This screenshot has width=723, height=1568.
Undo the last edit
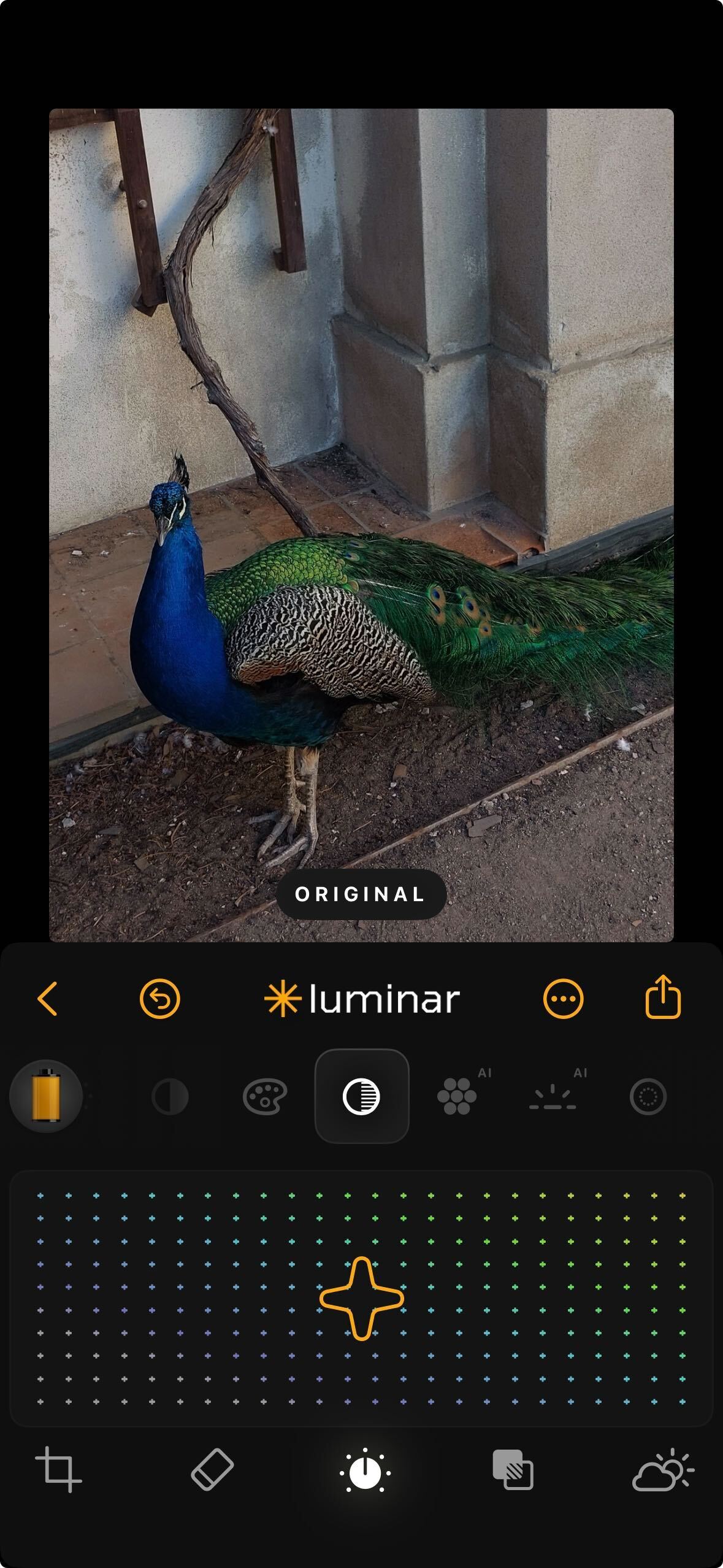(159, 999)
